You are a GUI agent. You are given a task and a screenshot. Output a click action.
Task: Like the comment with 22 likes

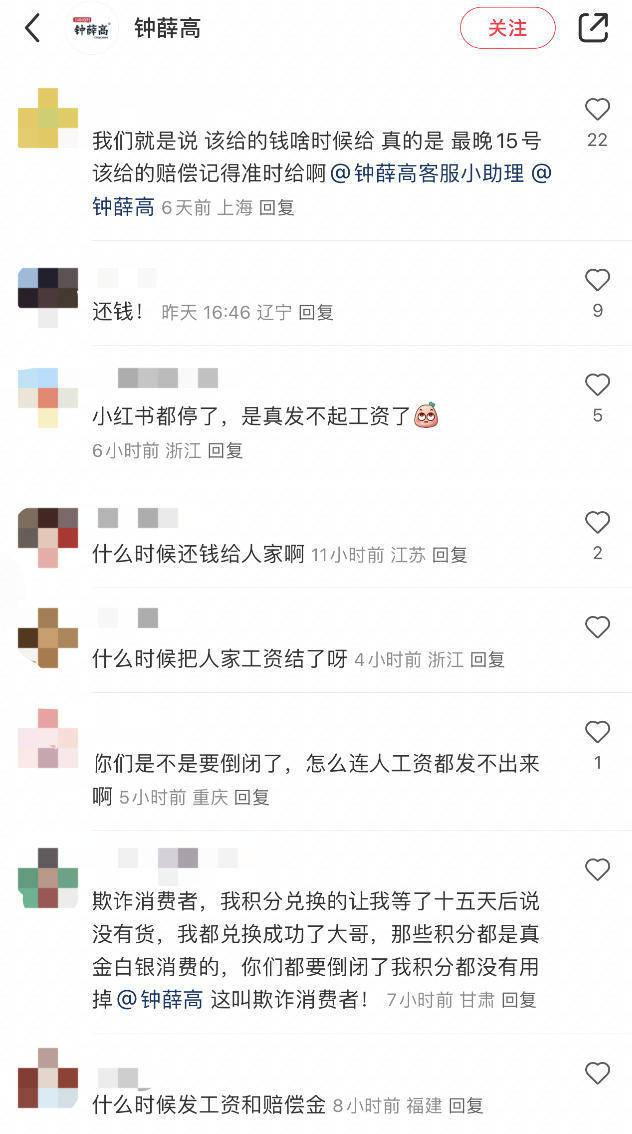click(597, 109)
